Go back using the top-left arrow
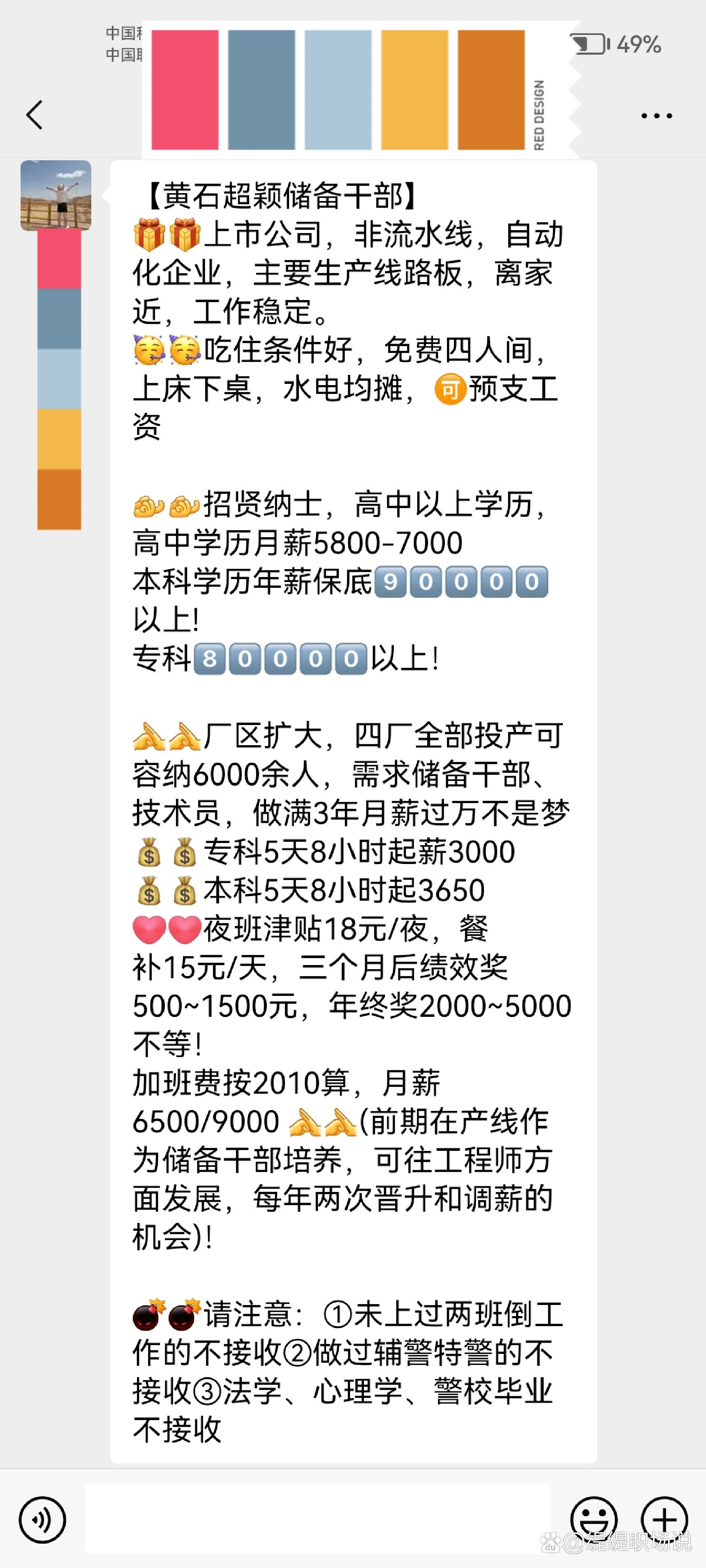 pos(35,115)
